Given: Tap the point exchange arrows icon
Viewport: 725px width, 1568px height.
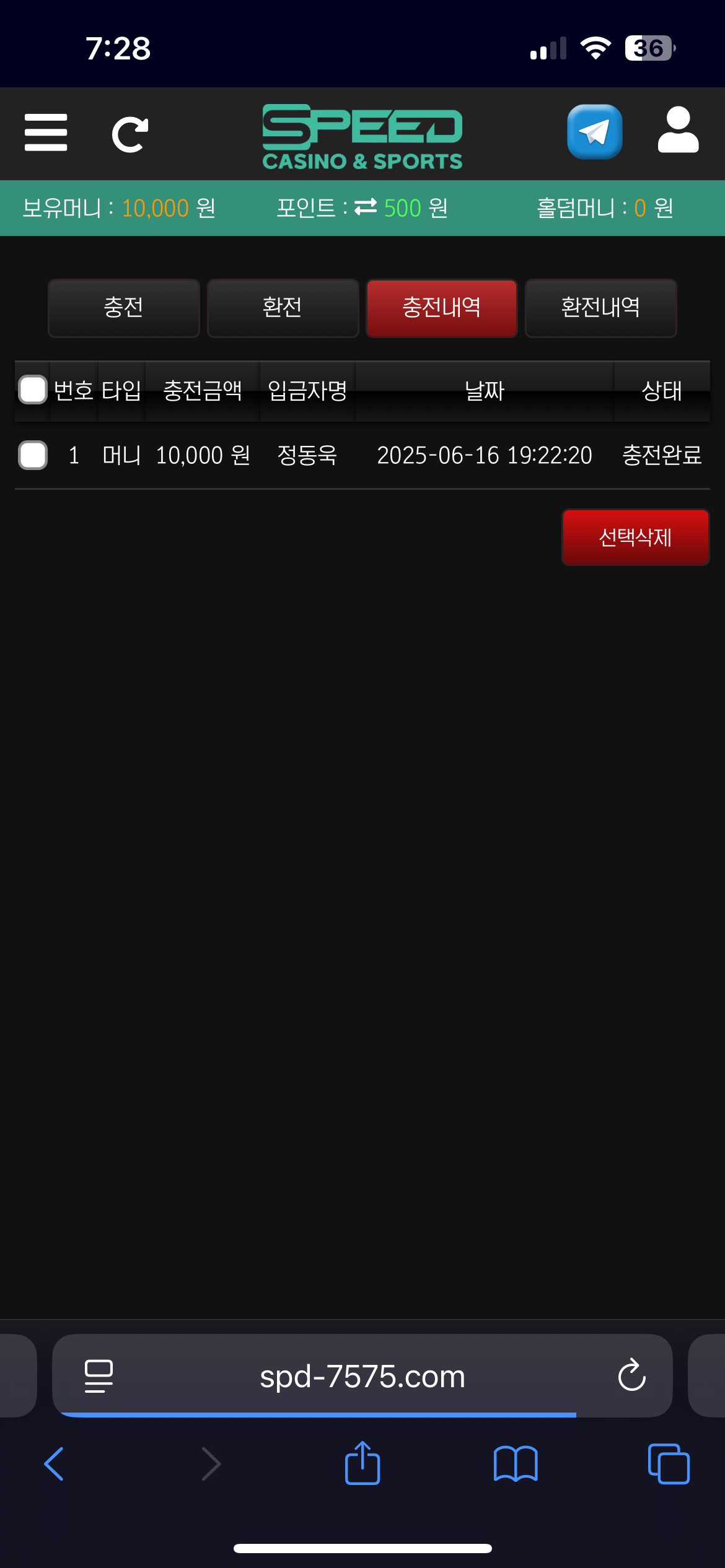Looking at the screenshot, I should pos(366,207).
